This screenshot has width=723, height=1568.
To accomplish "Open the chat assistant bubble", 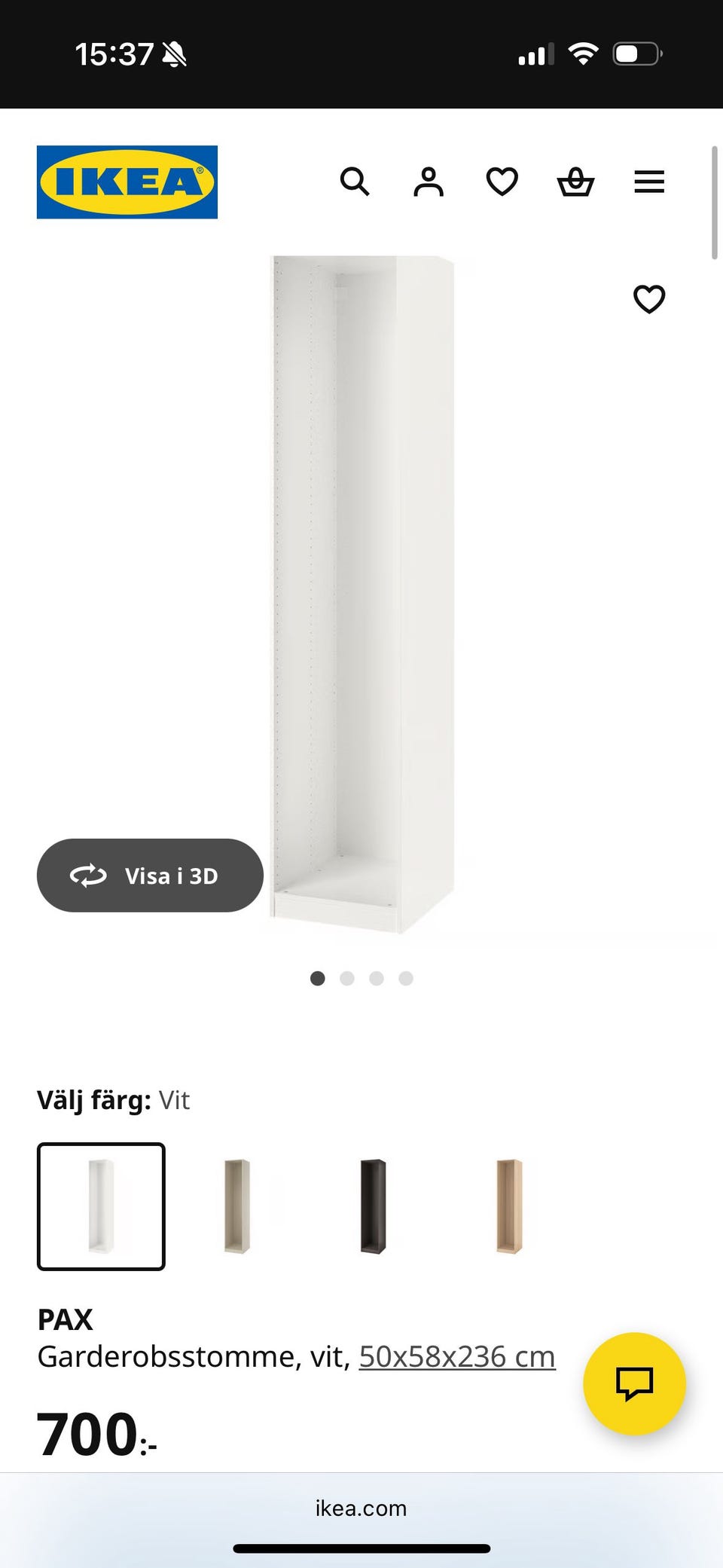I will [x=634, y=1385].
